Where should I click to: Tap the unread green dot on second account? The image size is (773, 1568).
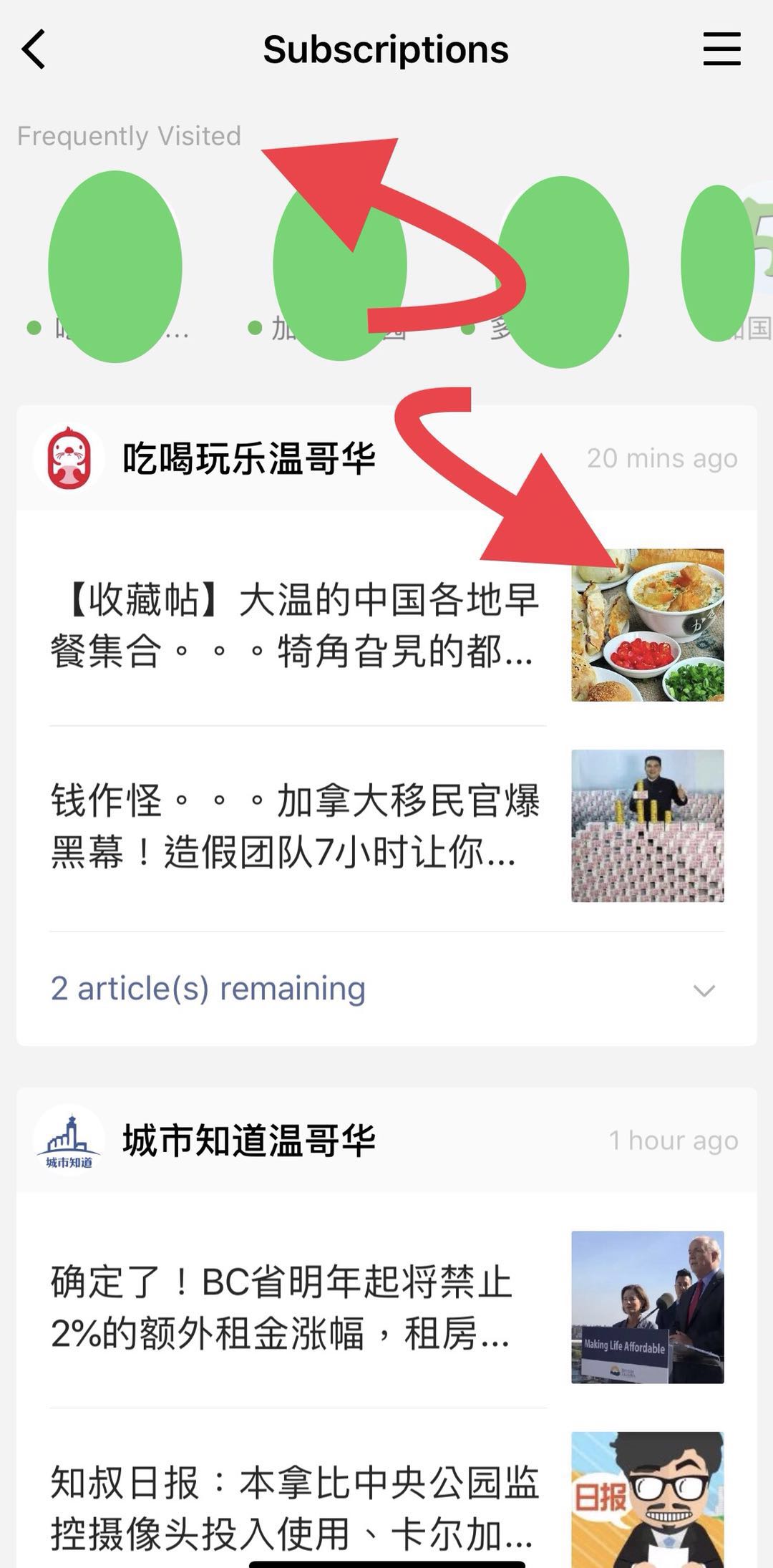[255, 327]
